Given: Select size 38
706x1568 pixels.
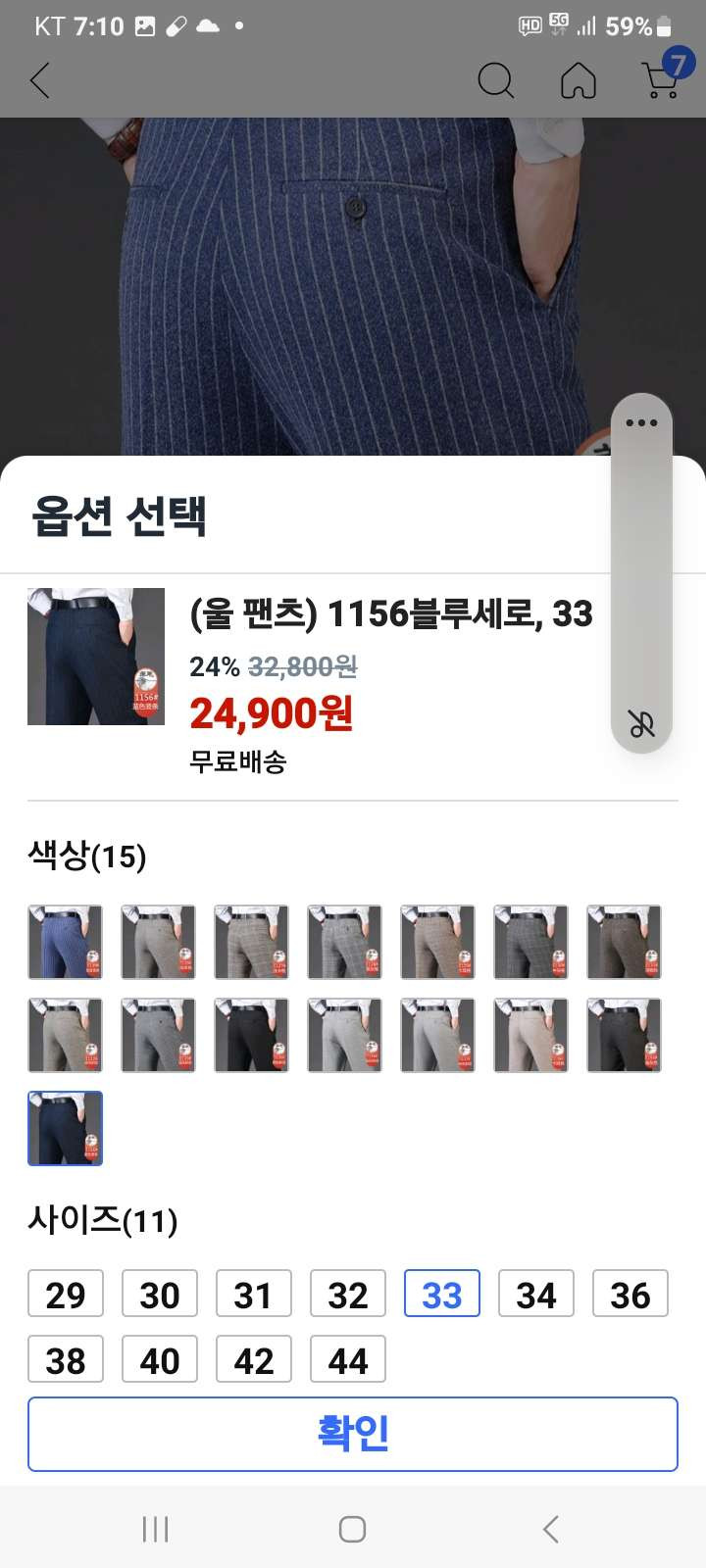Looking at the screenshot, I should 66,1359.
